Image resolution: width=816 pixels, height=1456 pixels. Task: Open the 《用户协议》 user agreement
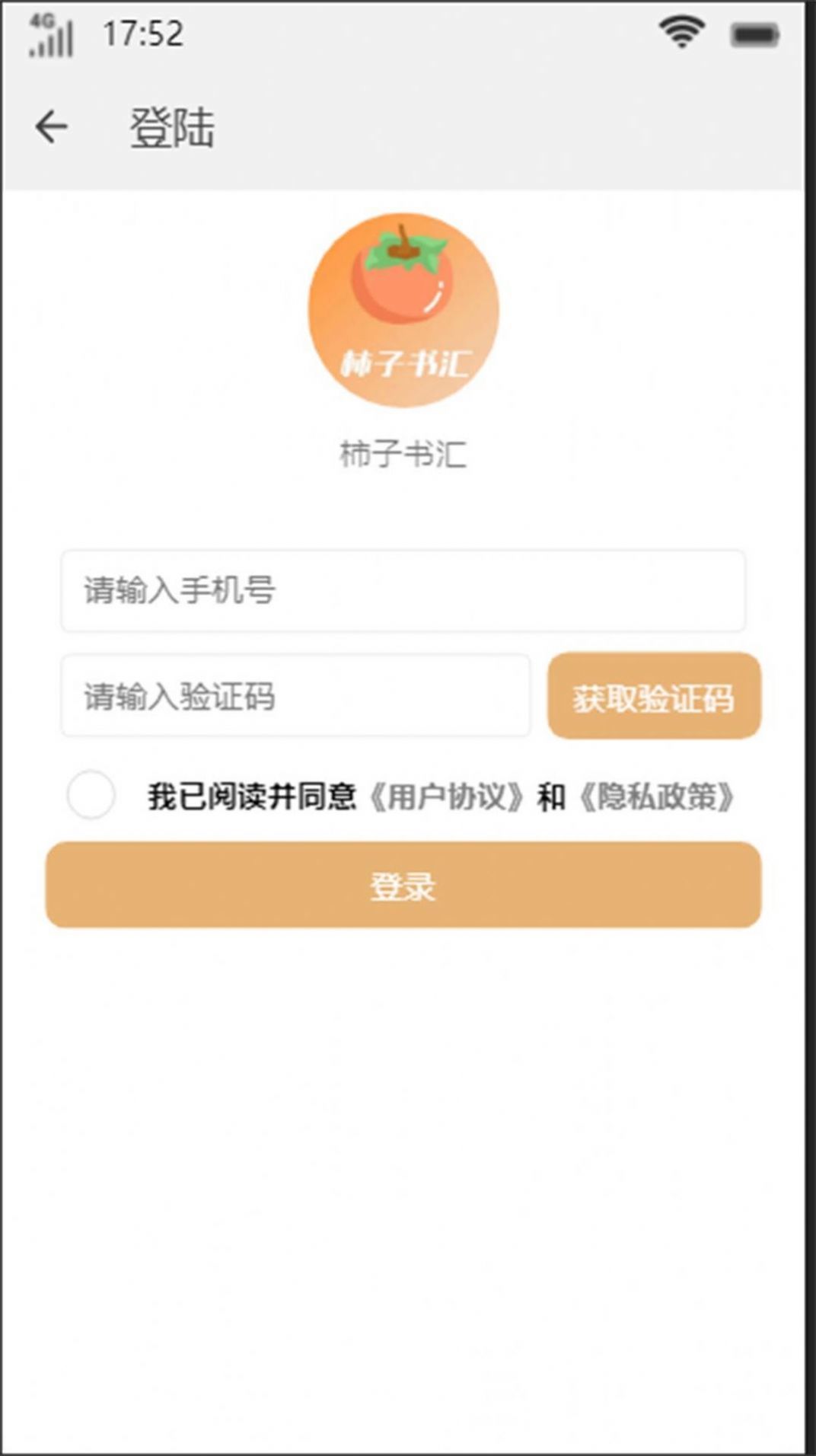click(448, 797)
